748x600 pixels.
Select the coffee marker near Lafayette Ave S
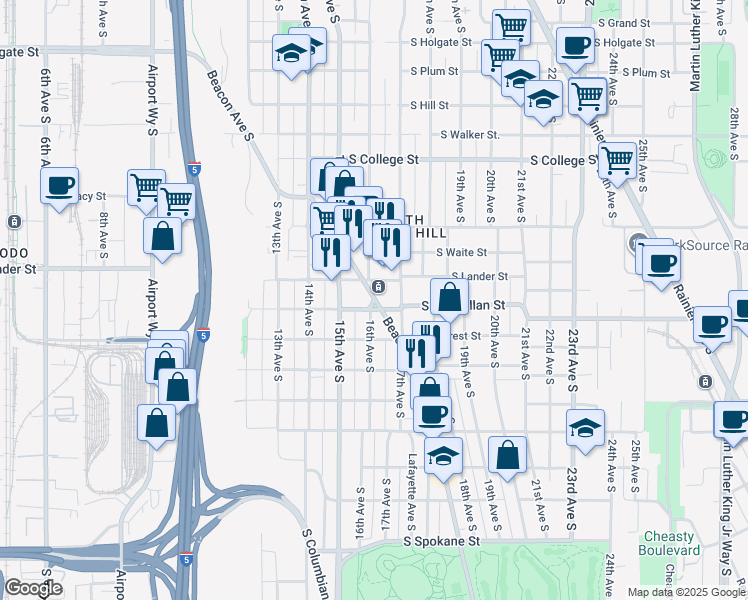coord(433,412)
